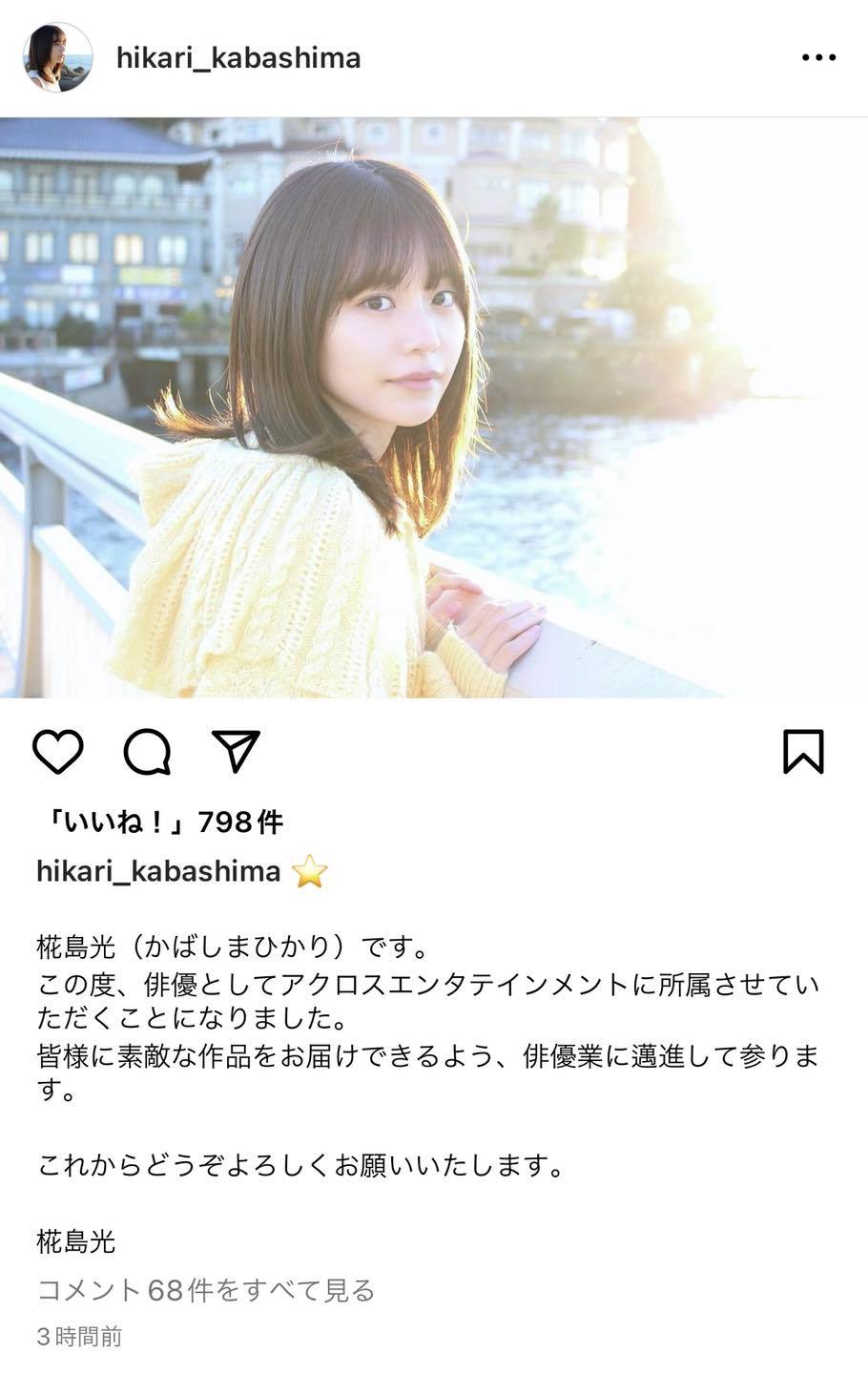Like the post with the heart icon
This screenshot has height=1374, width=868.
[x=58, y=752]
